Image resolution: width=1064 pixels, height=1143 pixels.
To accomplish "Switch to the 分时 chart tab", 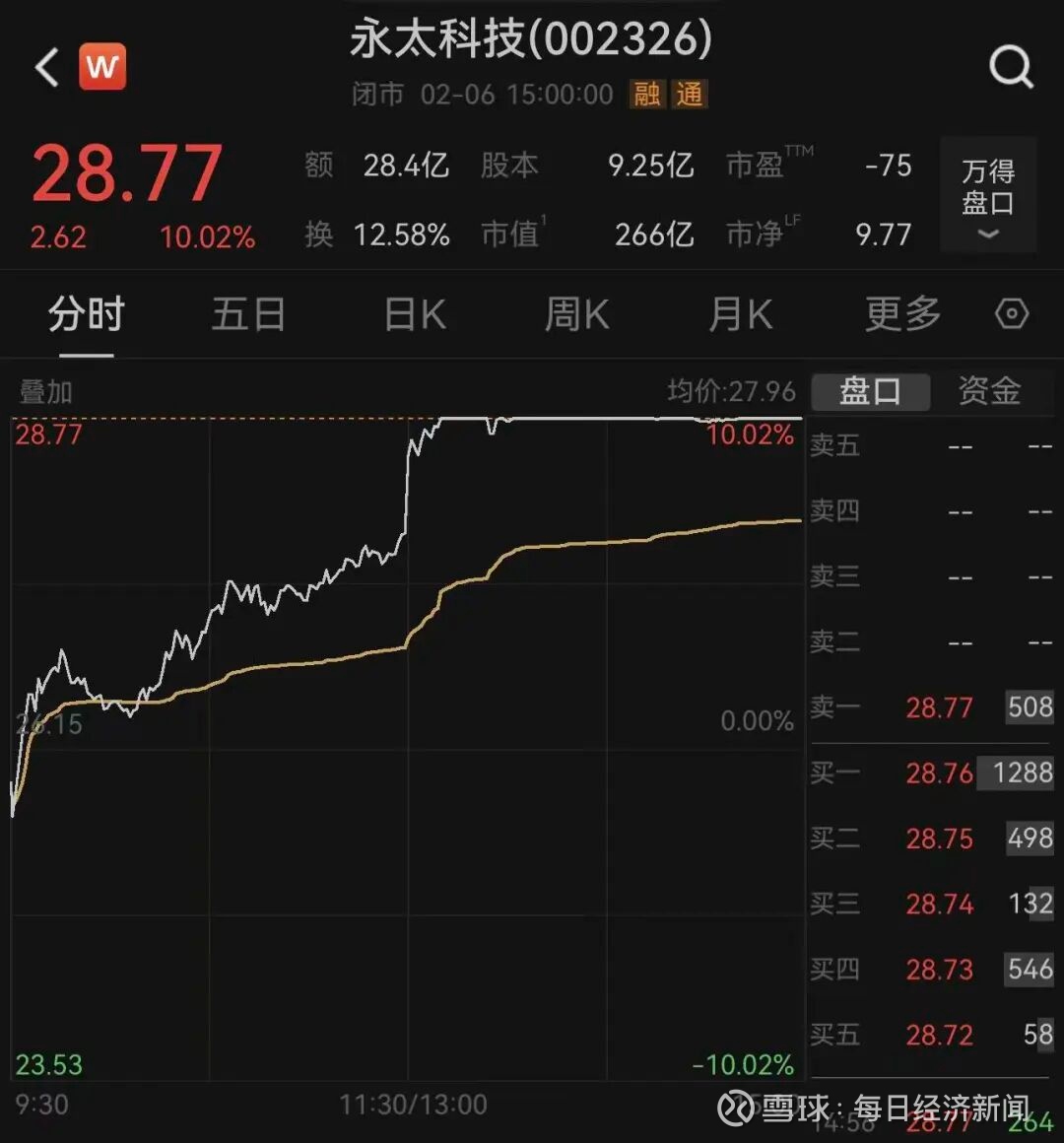I will (86, 315).
